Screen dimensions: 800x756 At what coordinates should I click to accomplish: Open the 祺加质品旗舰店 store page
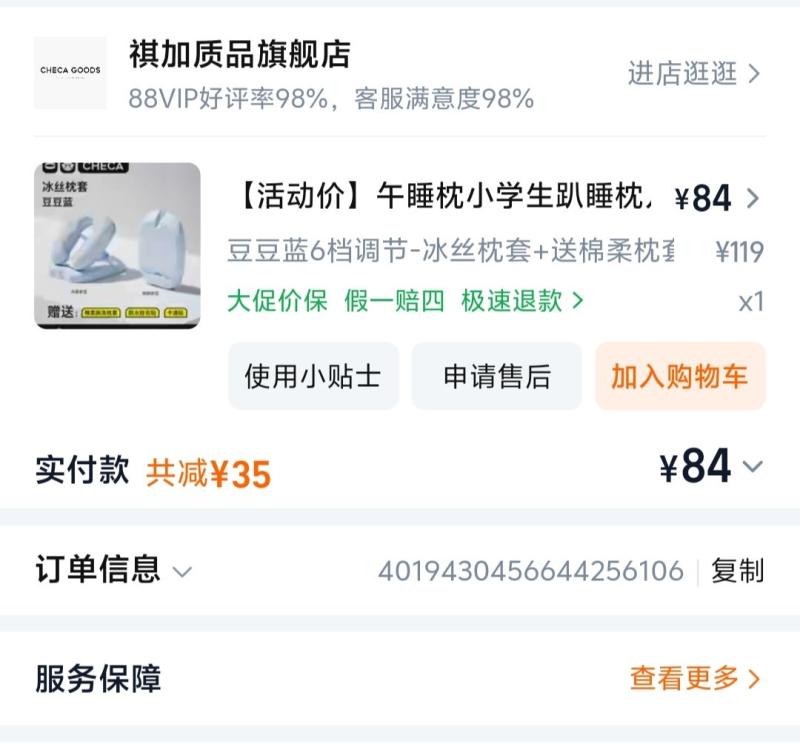(x=240, y=55)
